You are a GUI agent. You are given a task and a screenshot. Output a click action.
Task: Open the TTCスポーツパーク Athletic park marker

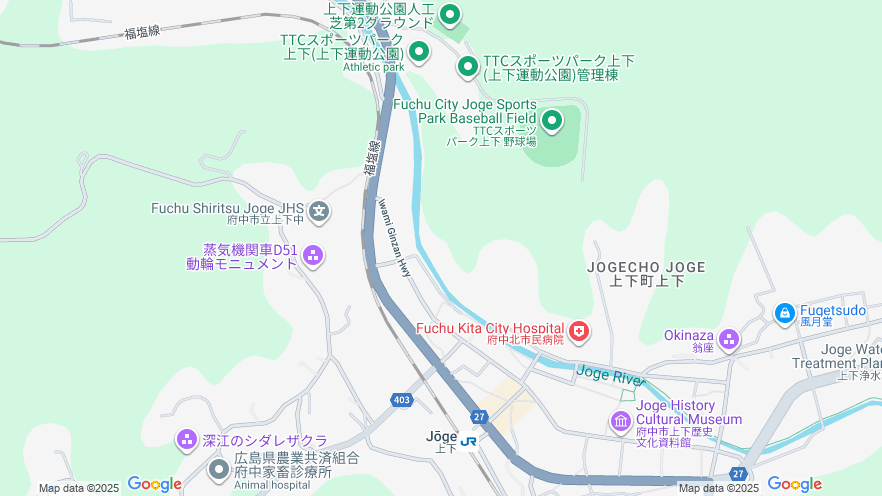point(419,50)
